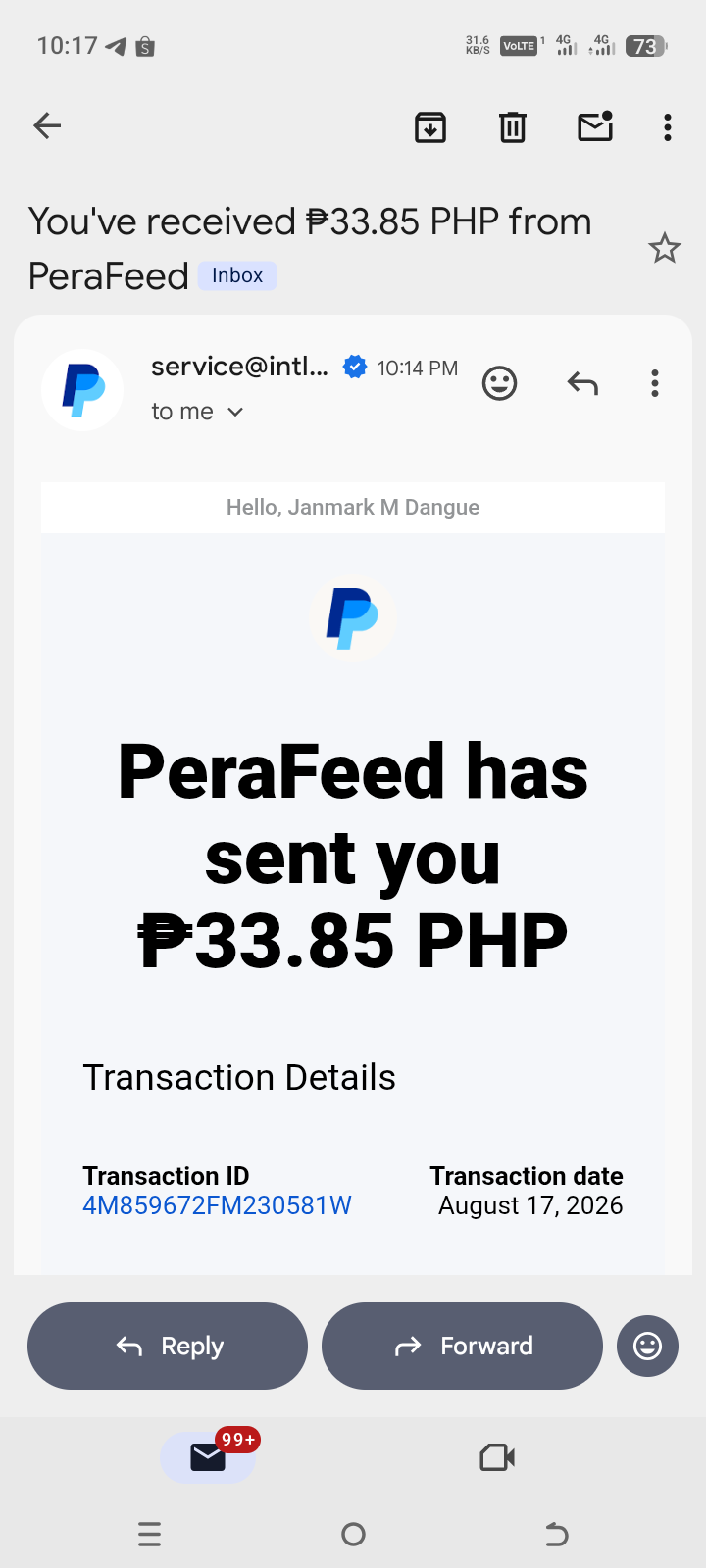Screen dimensions: 706x1568
Task: Expand the 'to me' recipient details
Action: (197, 412)
